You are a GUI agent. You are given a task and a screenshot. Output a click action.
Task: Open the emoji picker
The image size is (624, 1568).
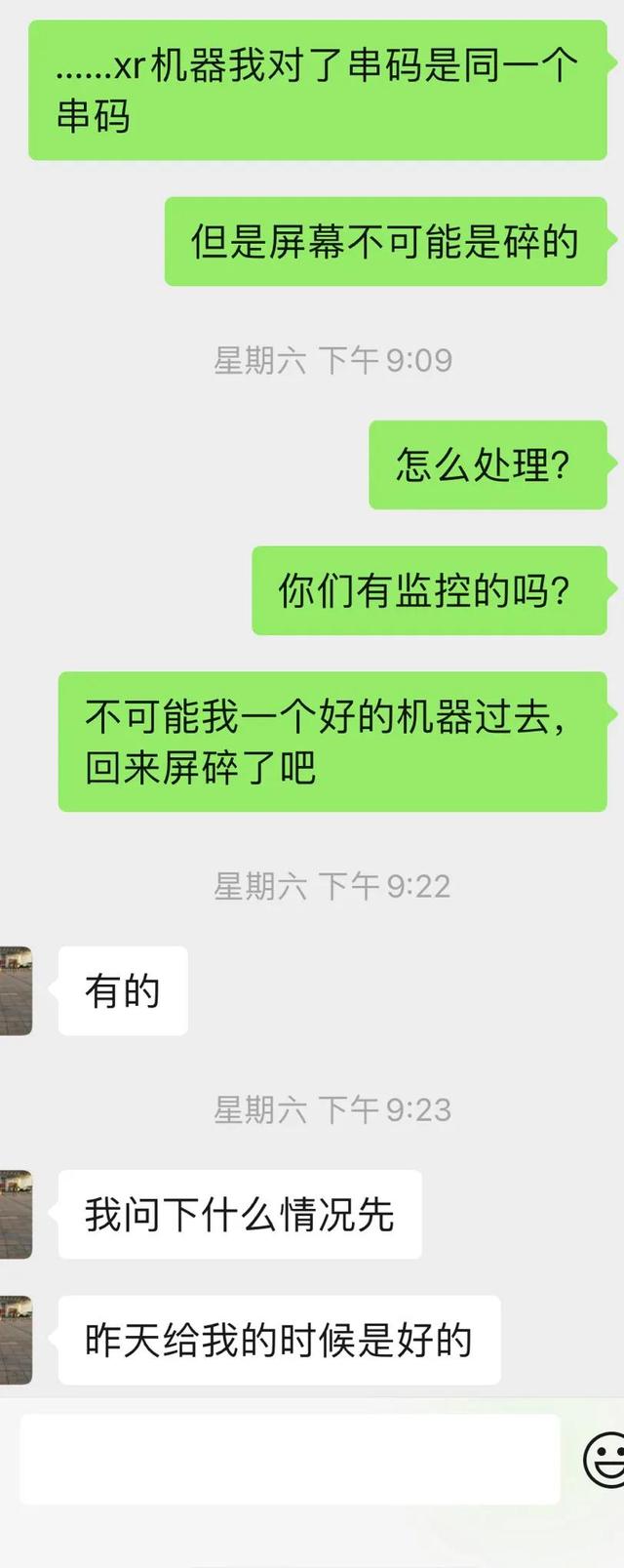[604, 1460]
